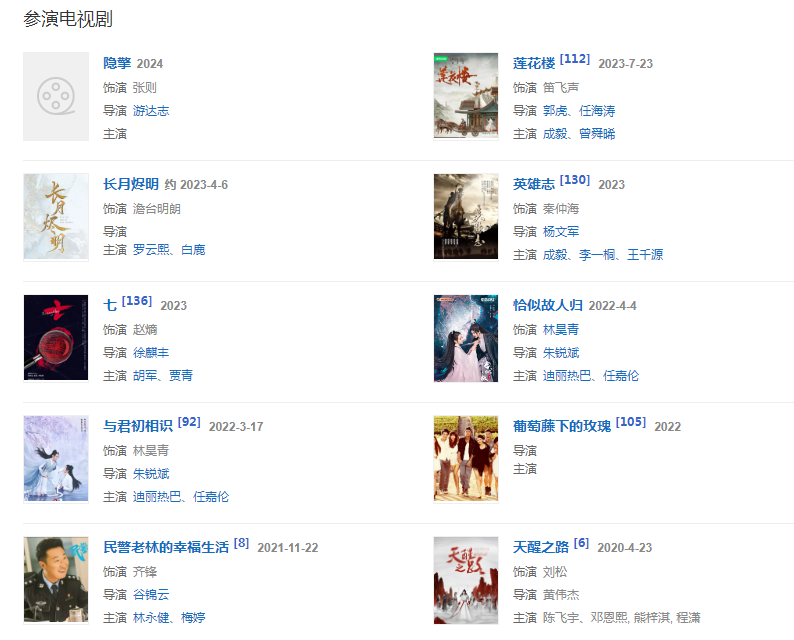
Task: Open director 徐麟丰's page
Action: pyautogui.click(x=151, y=353)
